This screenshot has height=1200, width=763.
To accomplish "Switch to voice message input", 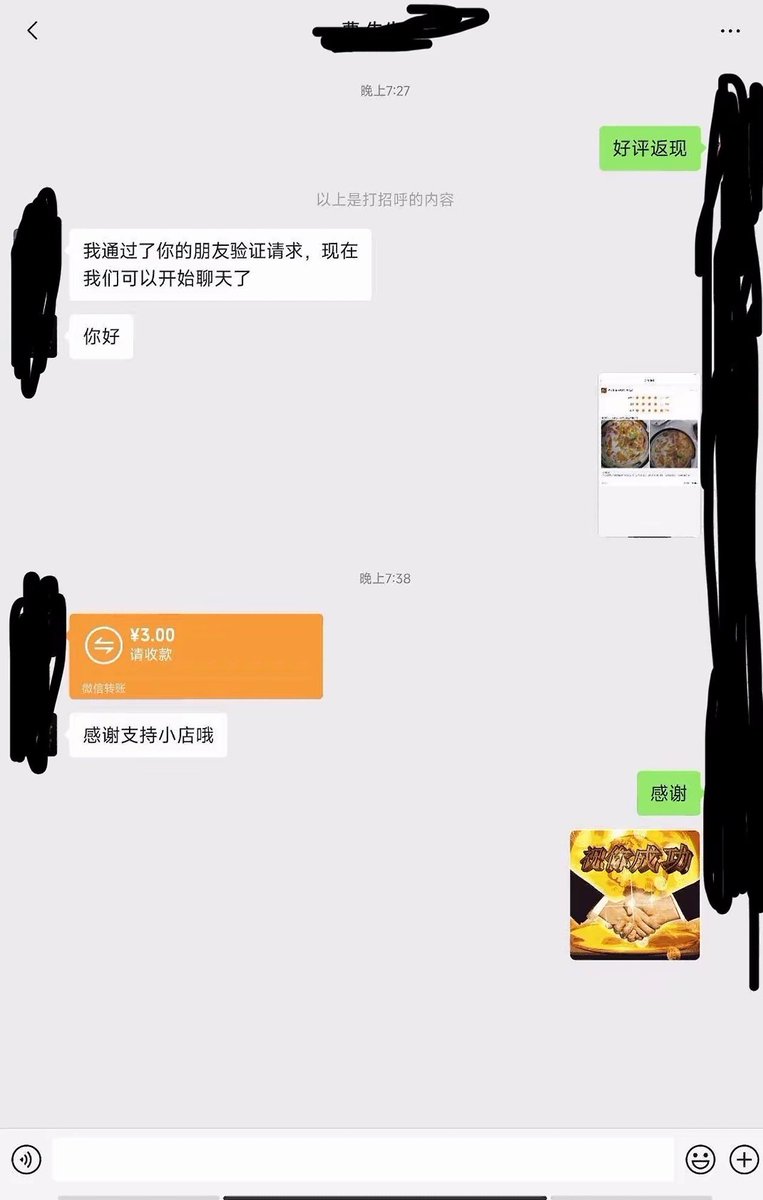I will coord(27,1160).
